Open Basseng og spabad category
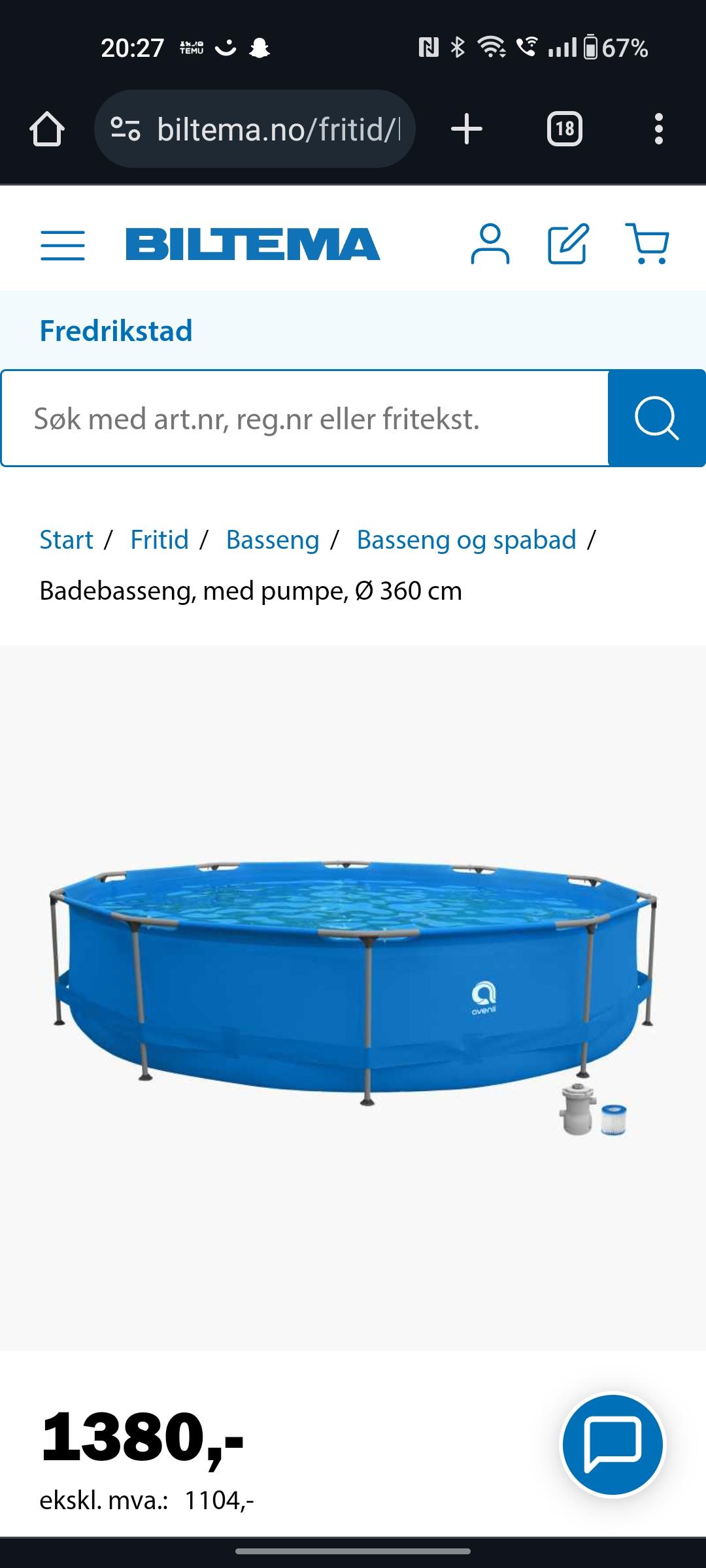Screen dimensions: 706x1568 (x=466, y=540)
